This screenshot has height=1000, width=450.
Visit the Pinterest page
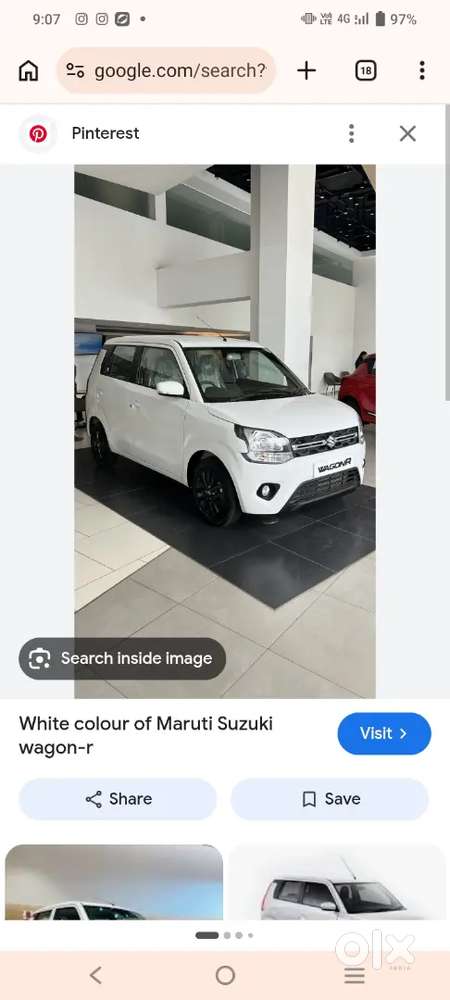(384, 733)
